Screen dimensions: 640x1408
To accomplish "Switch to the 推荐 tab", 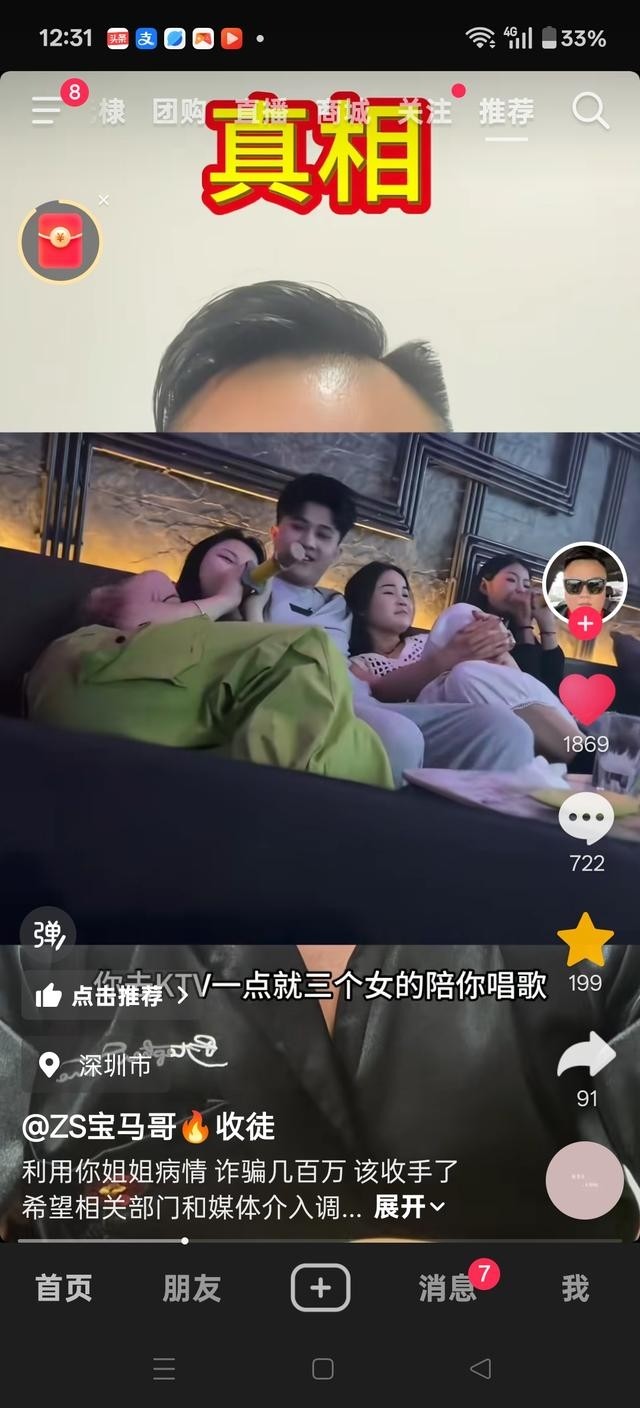I will click(x=506, y=111).
